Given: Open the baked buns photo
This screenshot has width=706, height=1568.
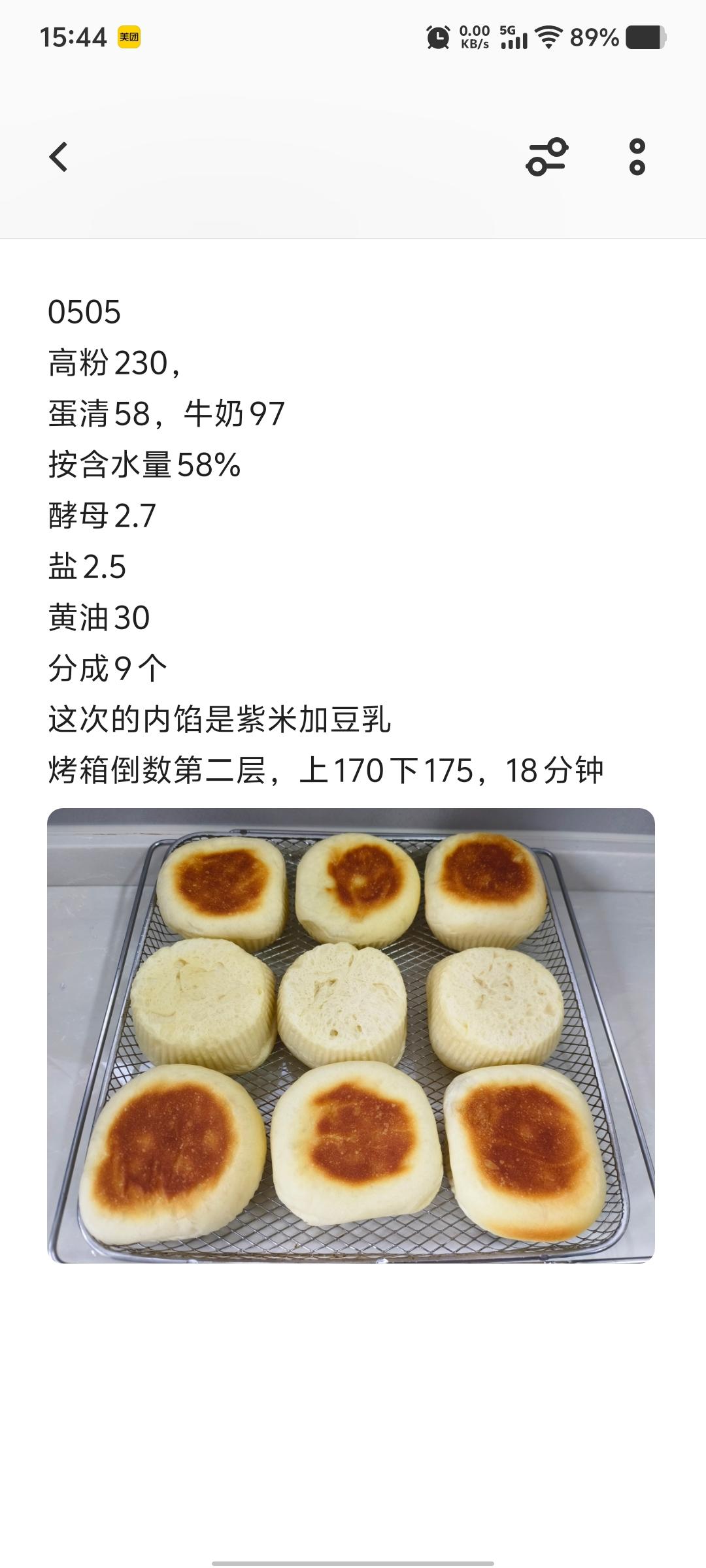Looking at the screenshot, I should click(351, 1036).
